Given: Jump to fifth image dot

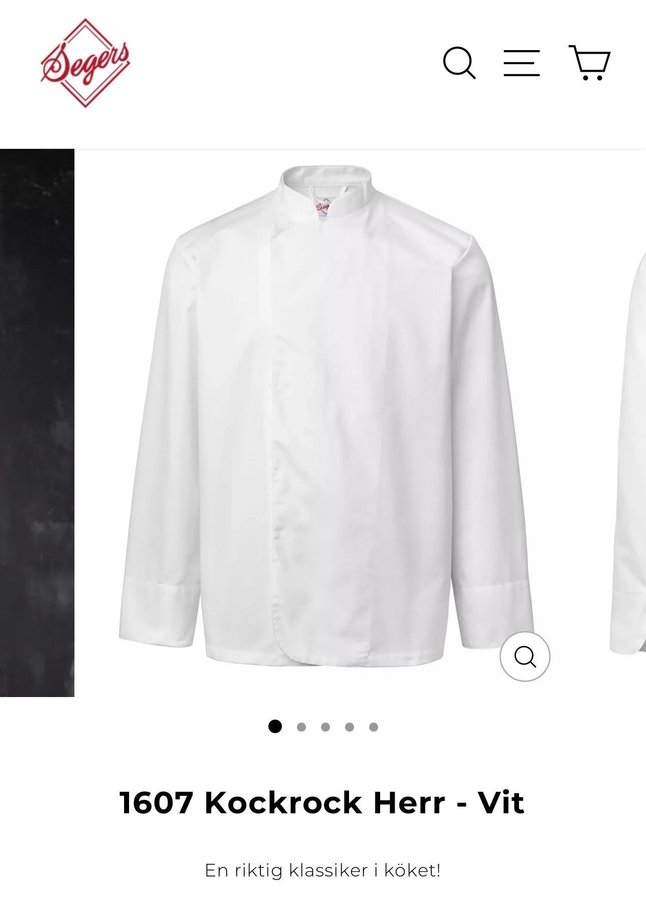Looking at the screenshot, I should pos(373,727).
